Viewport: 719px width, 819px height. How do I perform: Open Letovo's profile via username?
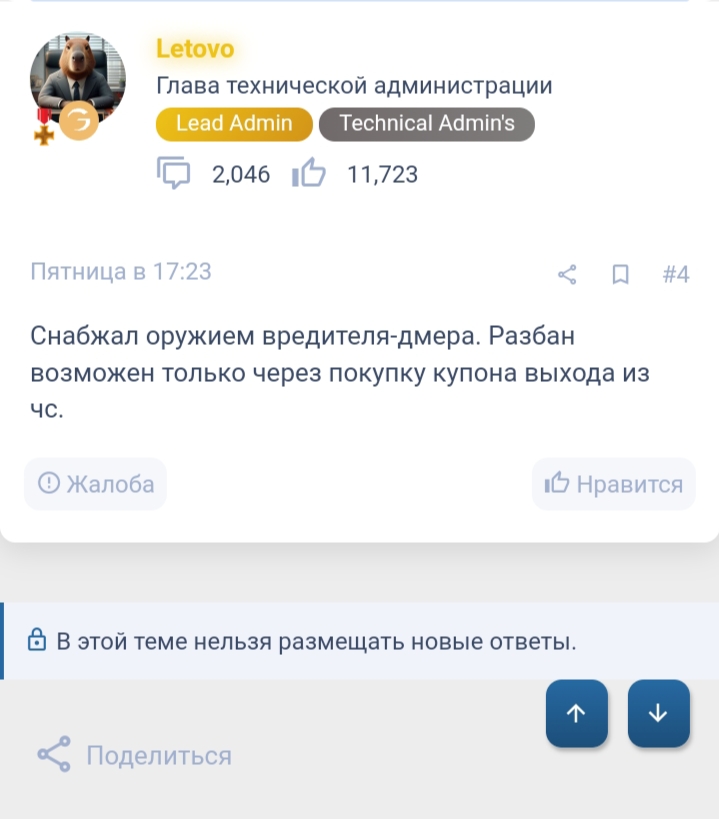[195, 48]
